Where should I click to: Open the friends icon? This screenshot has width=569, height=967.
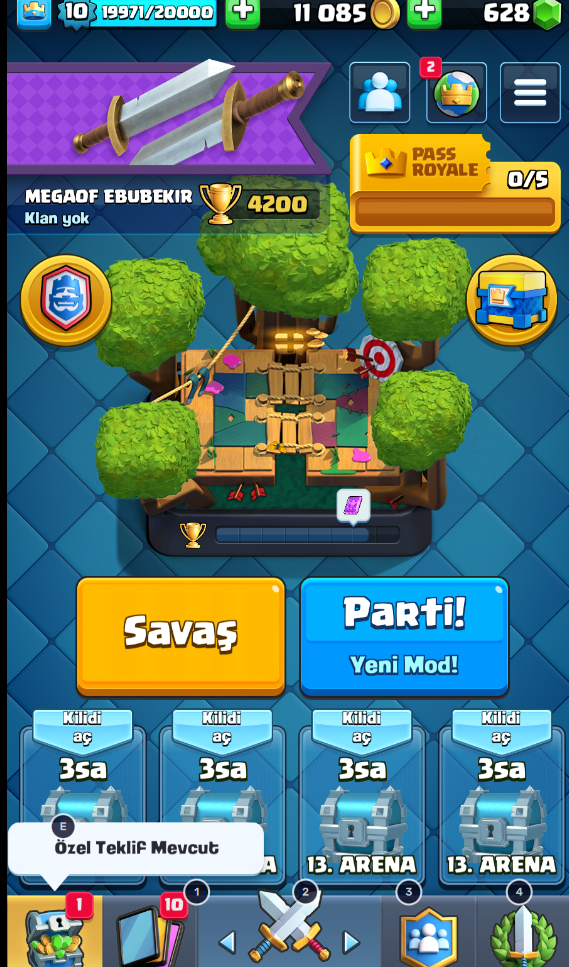tap(379, 93)
